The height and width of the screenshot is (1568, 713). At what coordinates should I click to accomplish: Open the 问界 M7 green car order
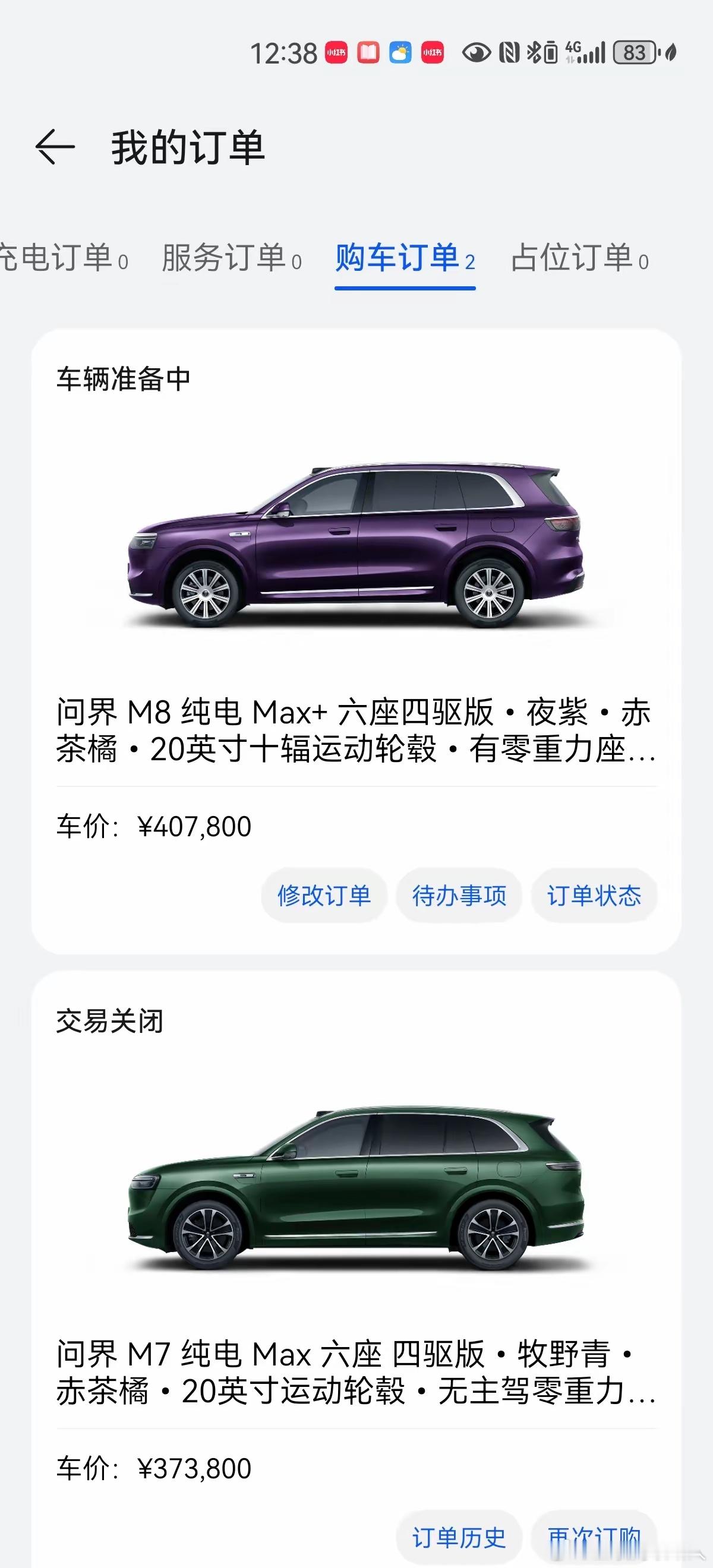tap(356, 1187)
